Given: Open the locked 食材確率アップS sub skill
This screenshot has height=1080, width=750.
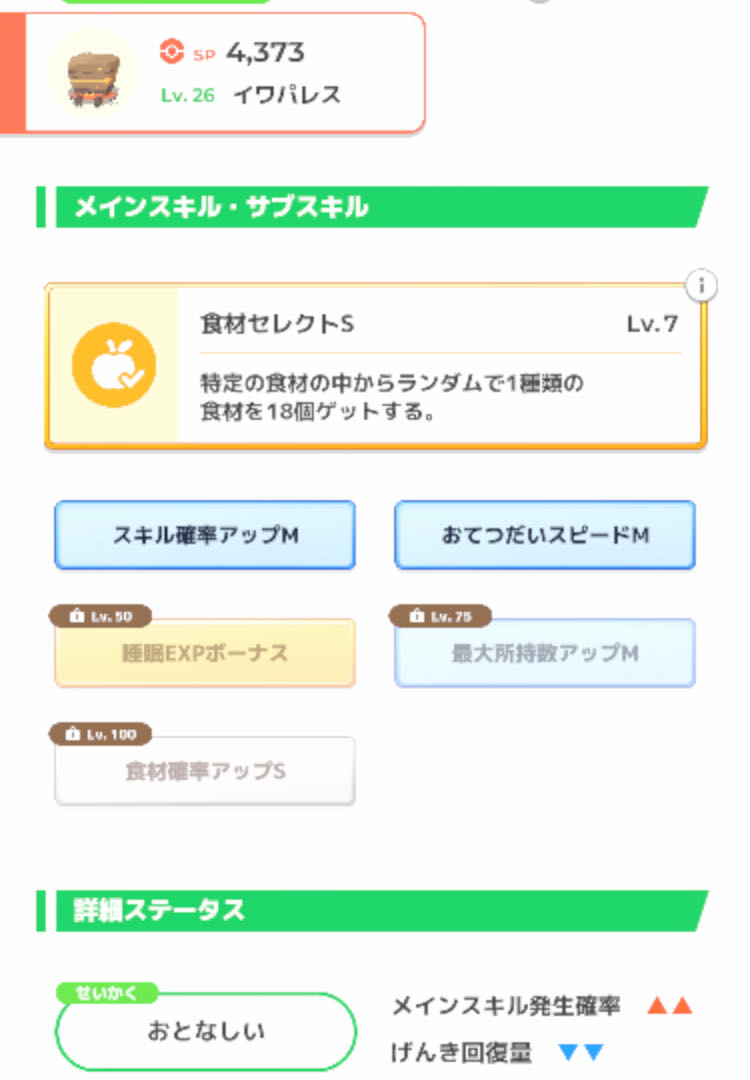Looking at the screenshot, I should coord(205,771).
